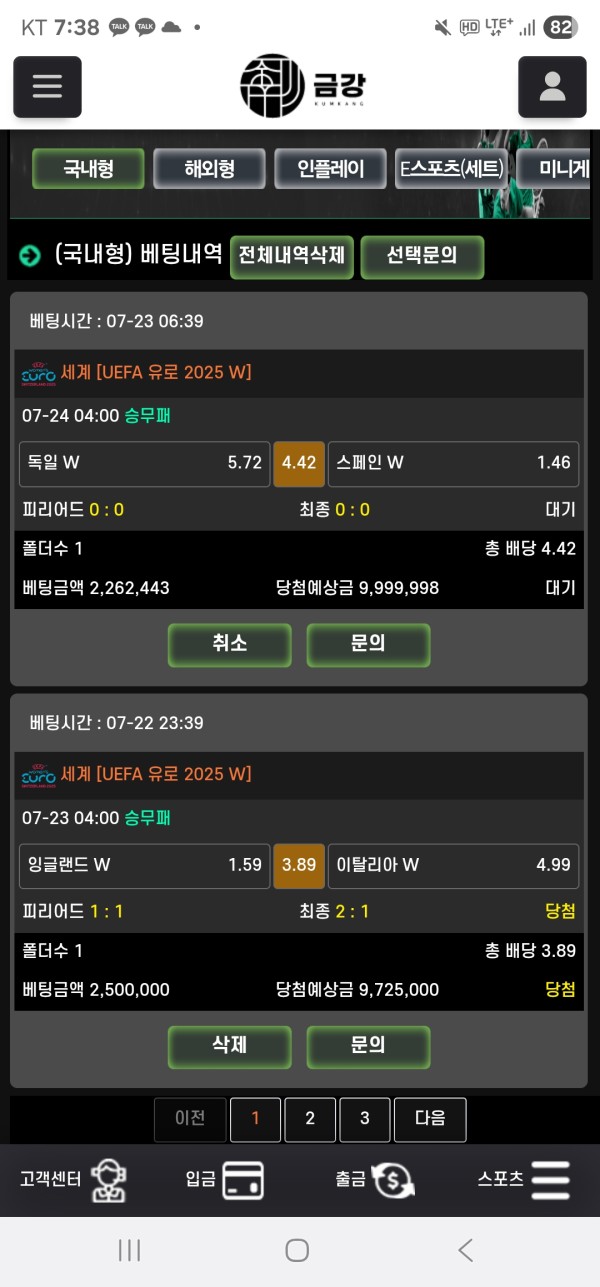Switch to the 해외형 tab

coord(209,169)
